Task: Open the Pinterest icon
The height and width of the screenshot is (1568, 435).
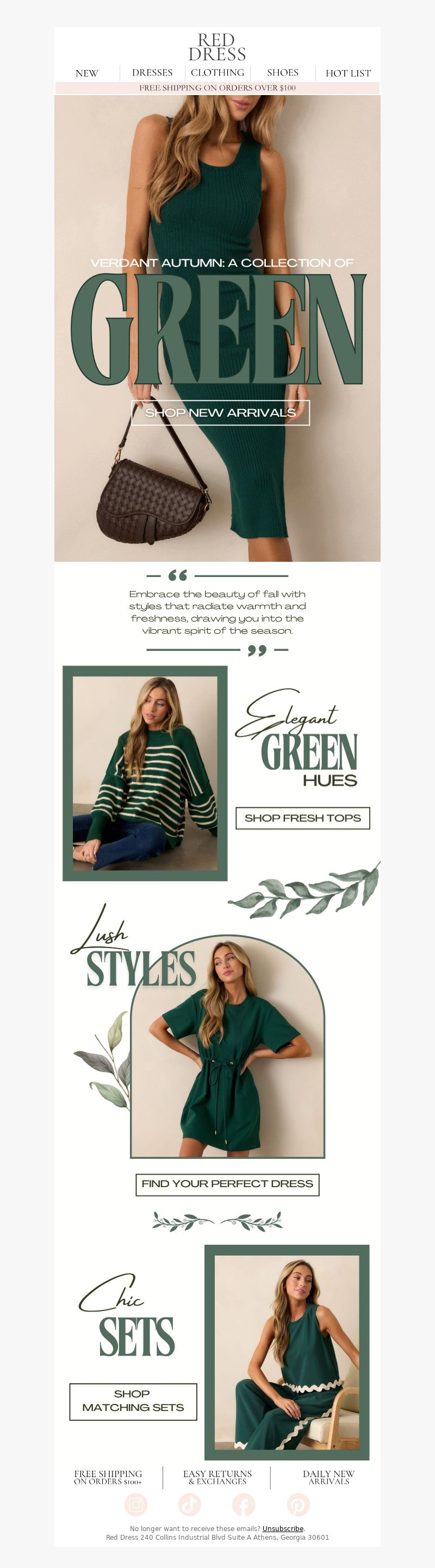Action: (298, 1504)
